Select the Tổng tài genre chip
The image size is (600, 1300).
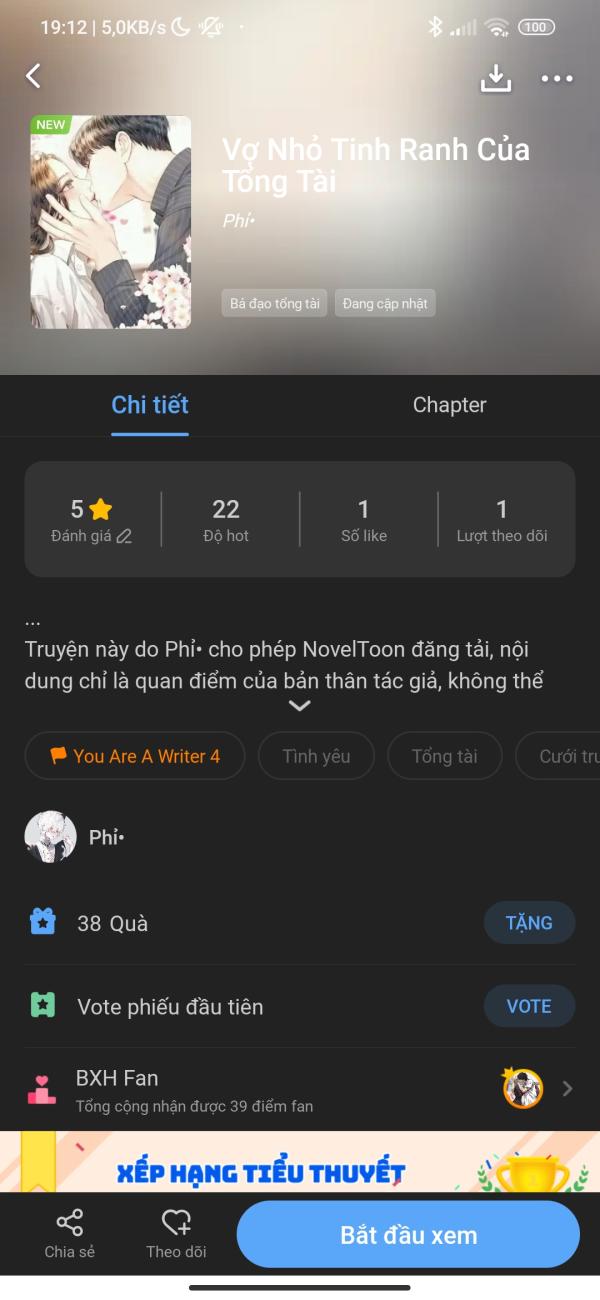444,756
